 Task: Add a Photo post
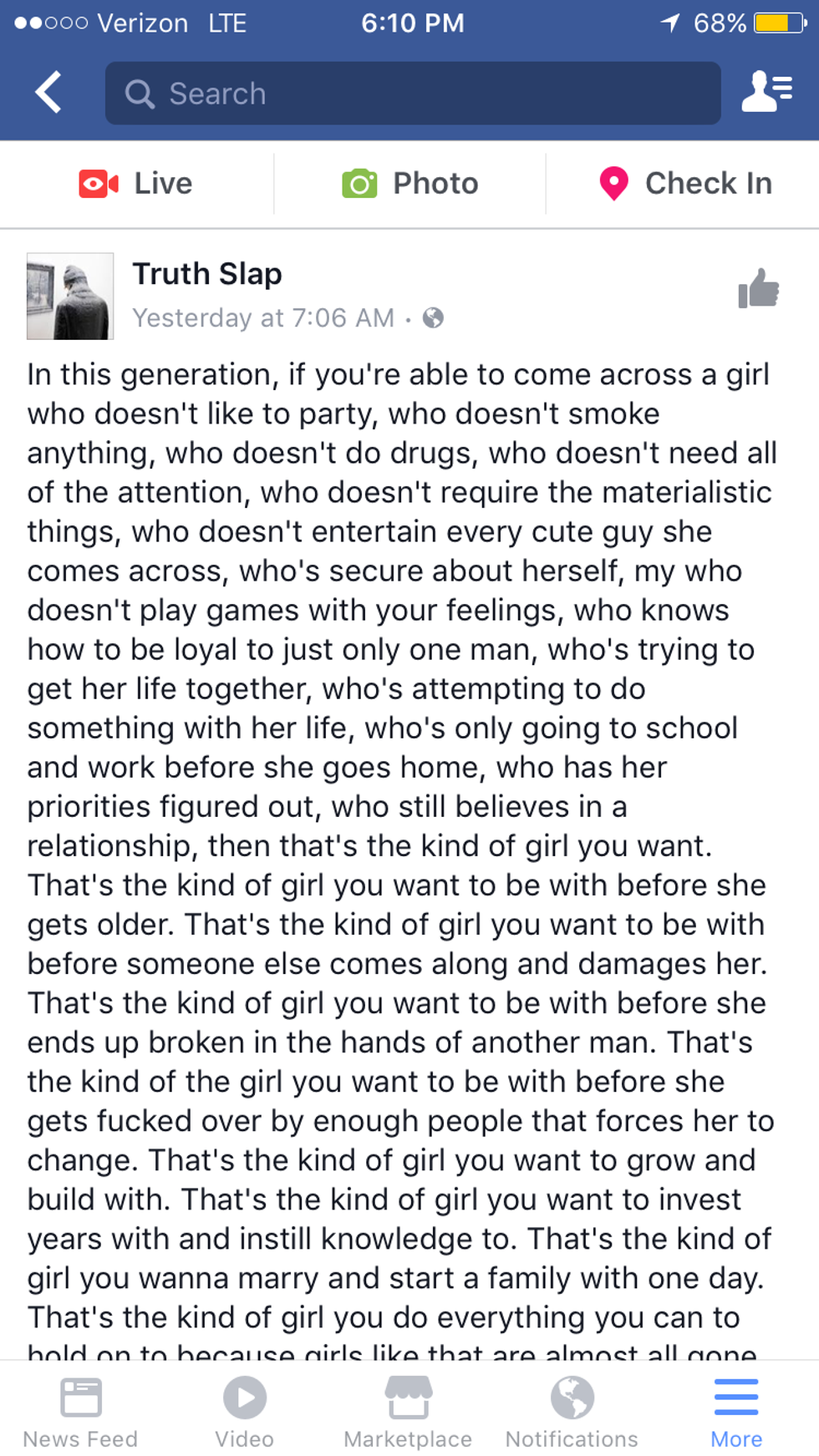[409, 183]
